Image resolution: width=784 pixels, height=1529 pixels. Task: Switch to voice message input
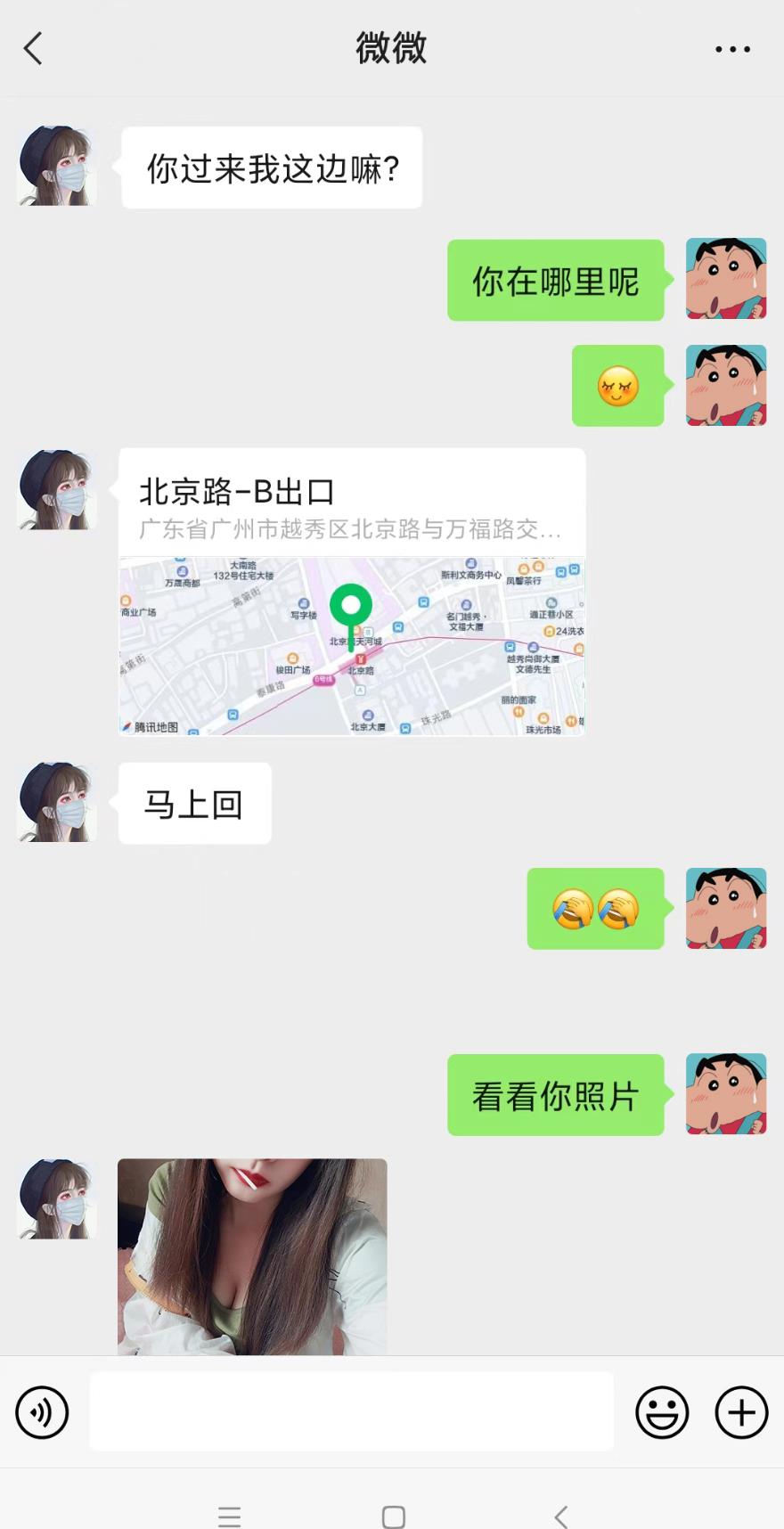(x=42, y=1412)
